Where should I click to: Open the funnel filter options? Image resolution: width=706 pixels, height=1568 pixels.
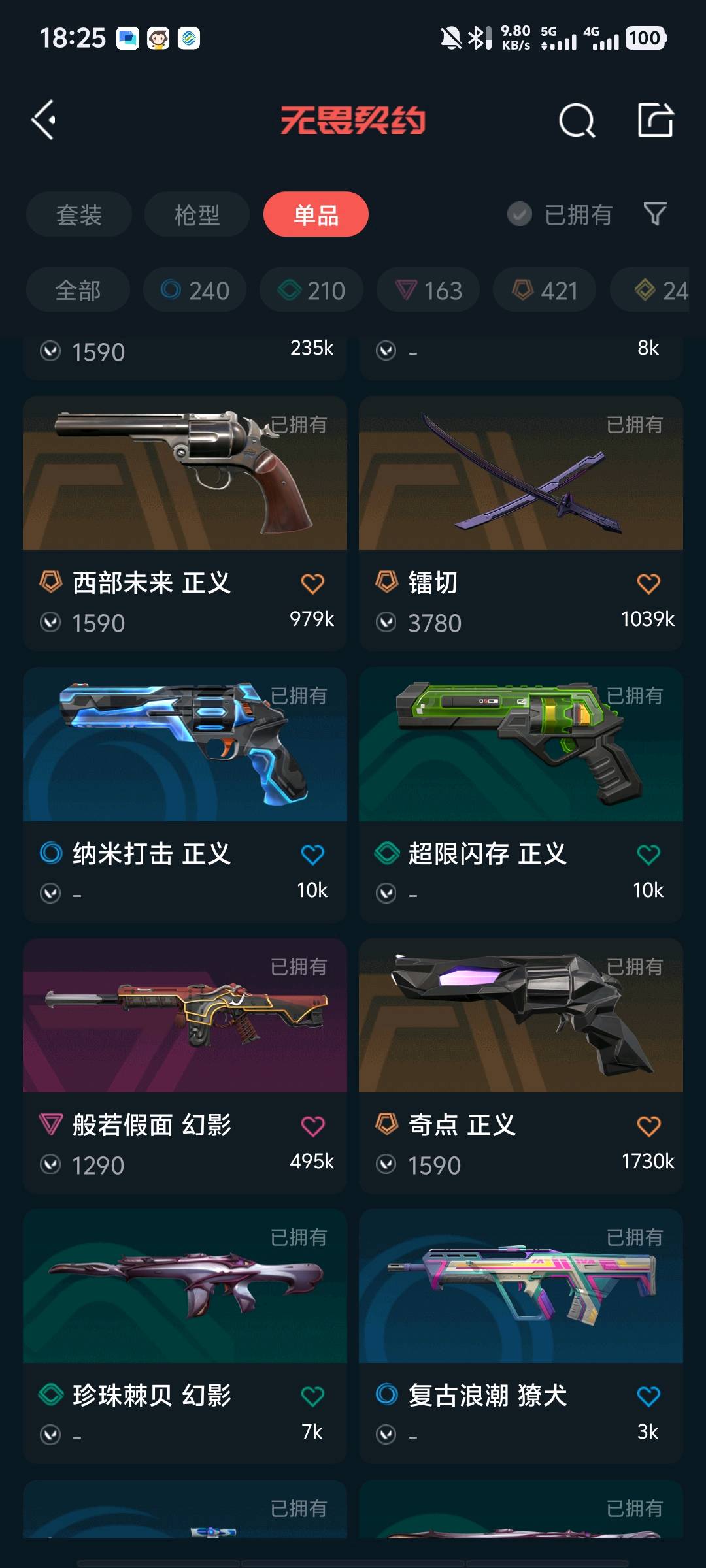click(x=655, y=214)
